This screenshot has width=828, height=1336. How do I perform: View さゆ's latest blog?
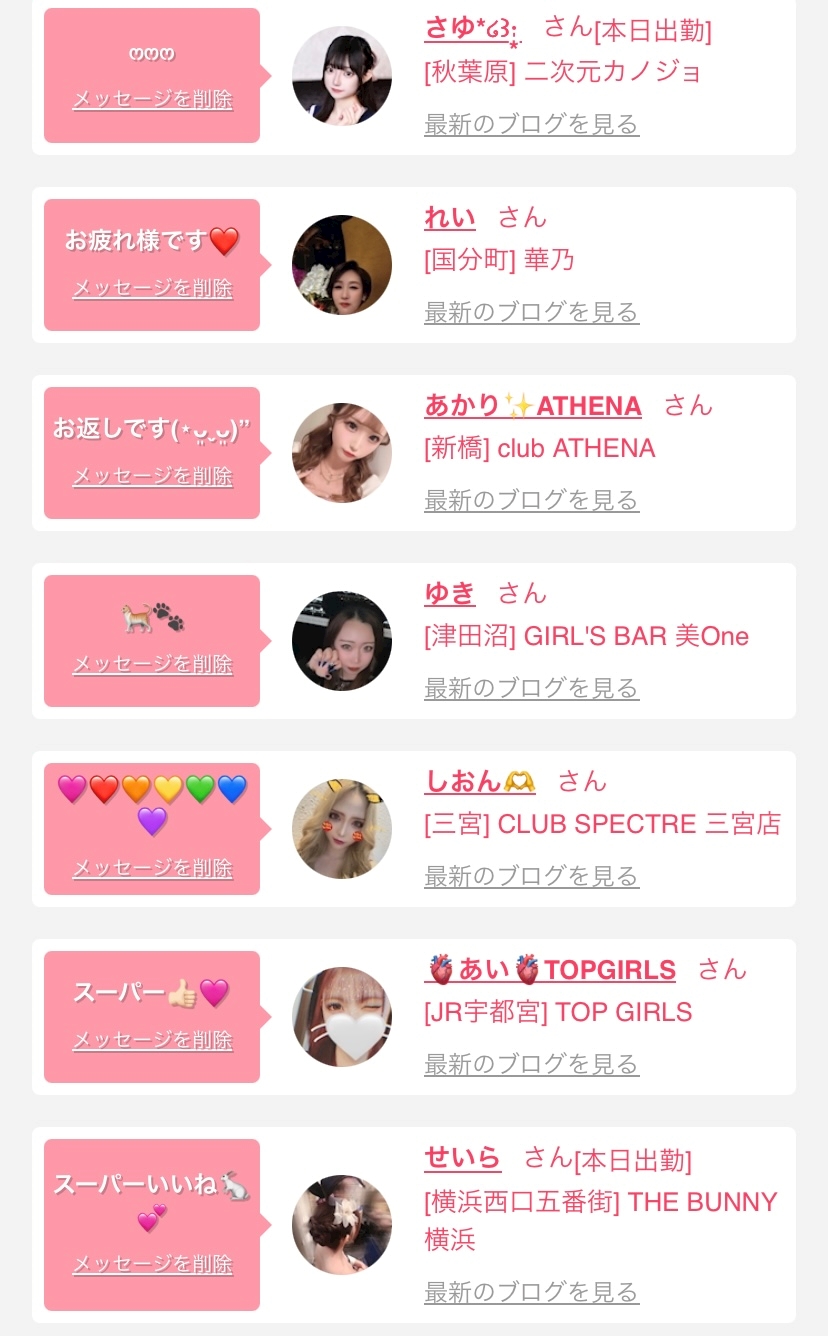pyautogui.click(x=531, y=125)
